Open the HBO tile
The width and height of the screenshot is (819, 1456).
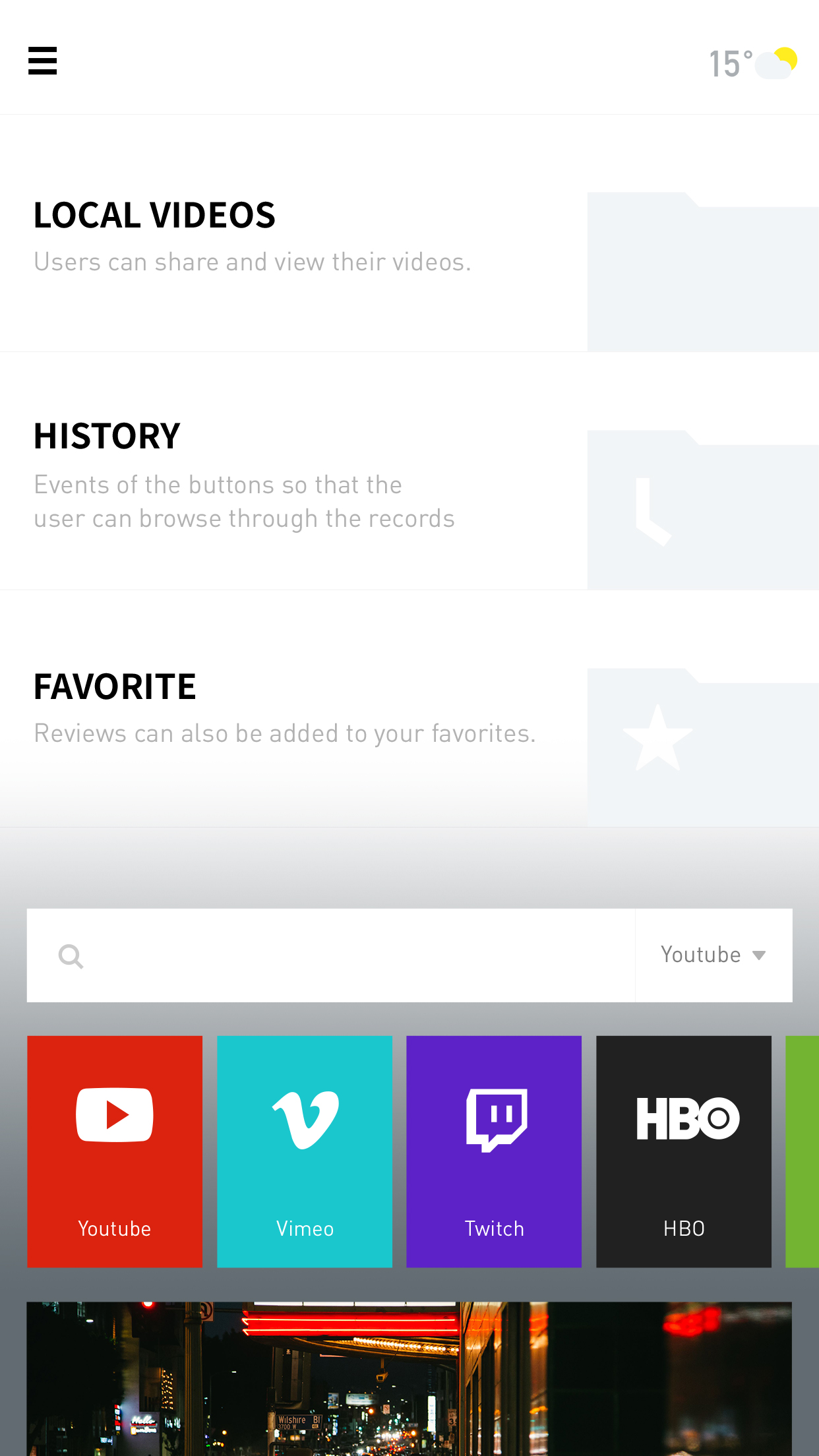click(x=684, y=1151)
